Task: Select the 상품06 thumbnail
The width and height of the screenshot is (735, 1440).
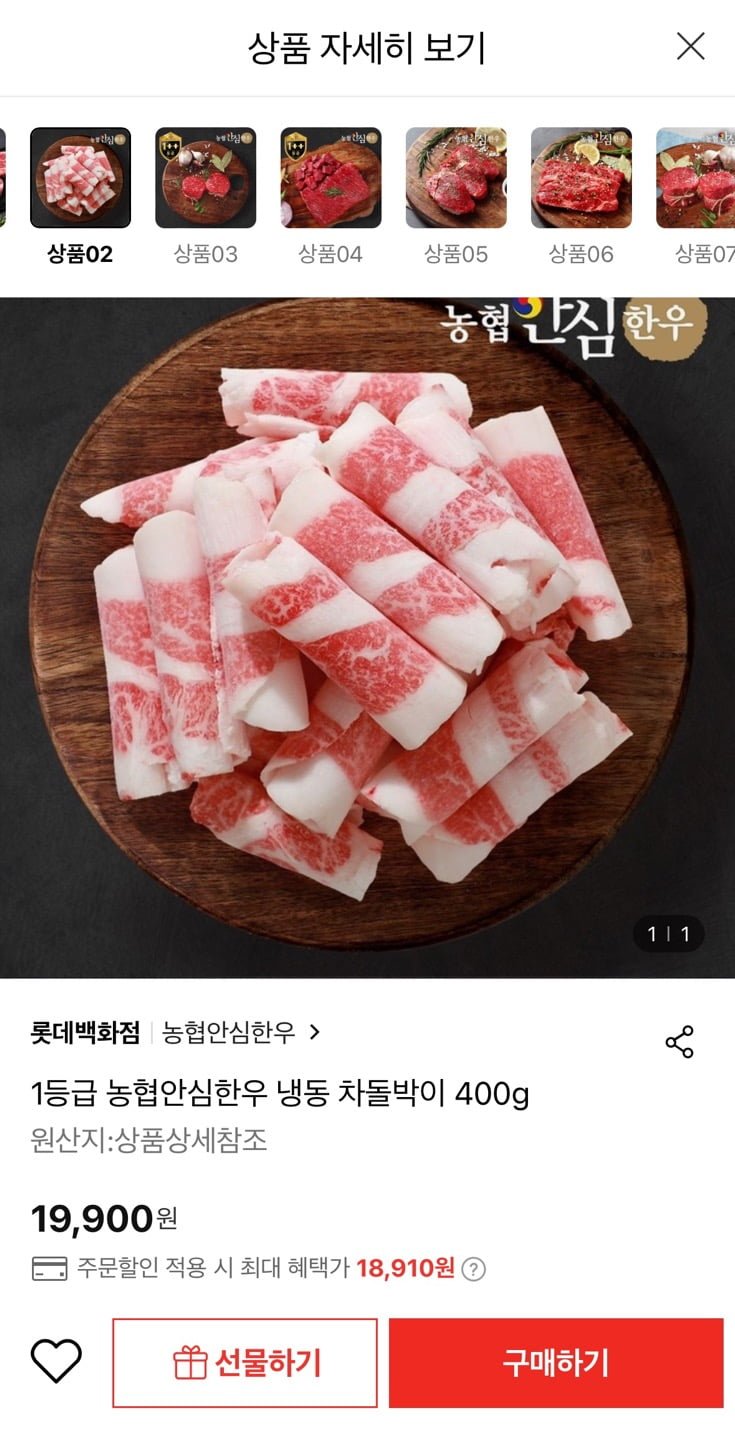Action: pos(581,178)
